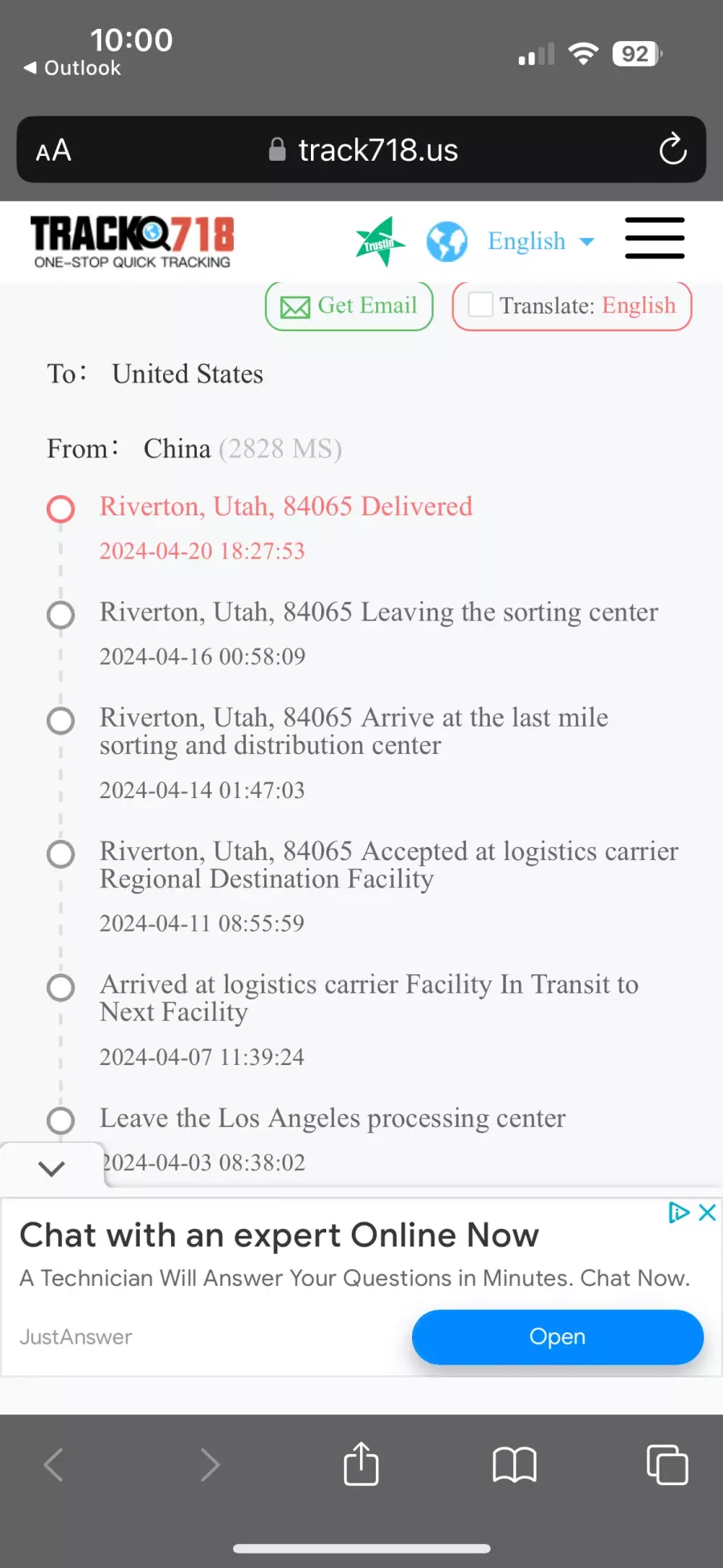The image size is (723, 1568).
Task: Go back to the previous page
Action: point(54,1464)
